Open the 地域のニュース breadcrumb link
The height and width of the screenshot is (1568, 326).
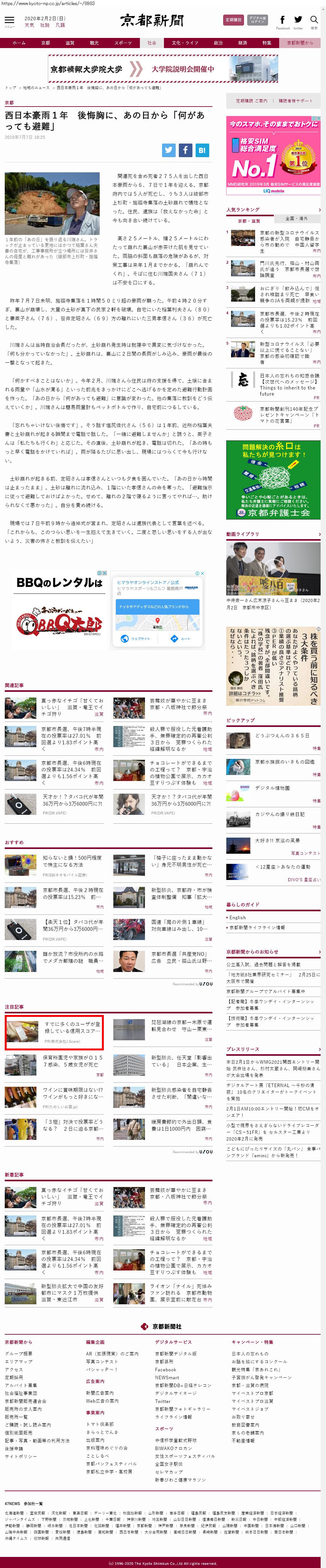[x=36, y=88]
